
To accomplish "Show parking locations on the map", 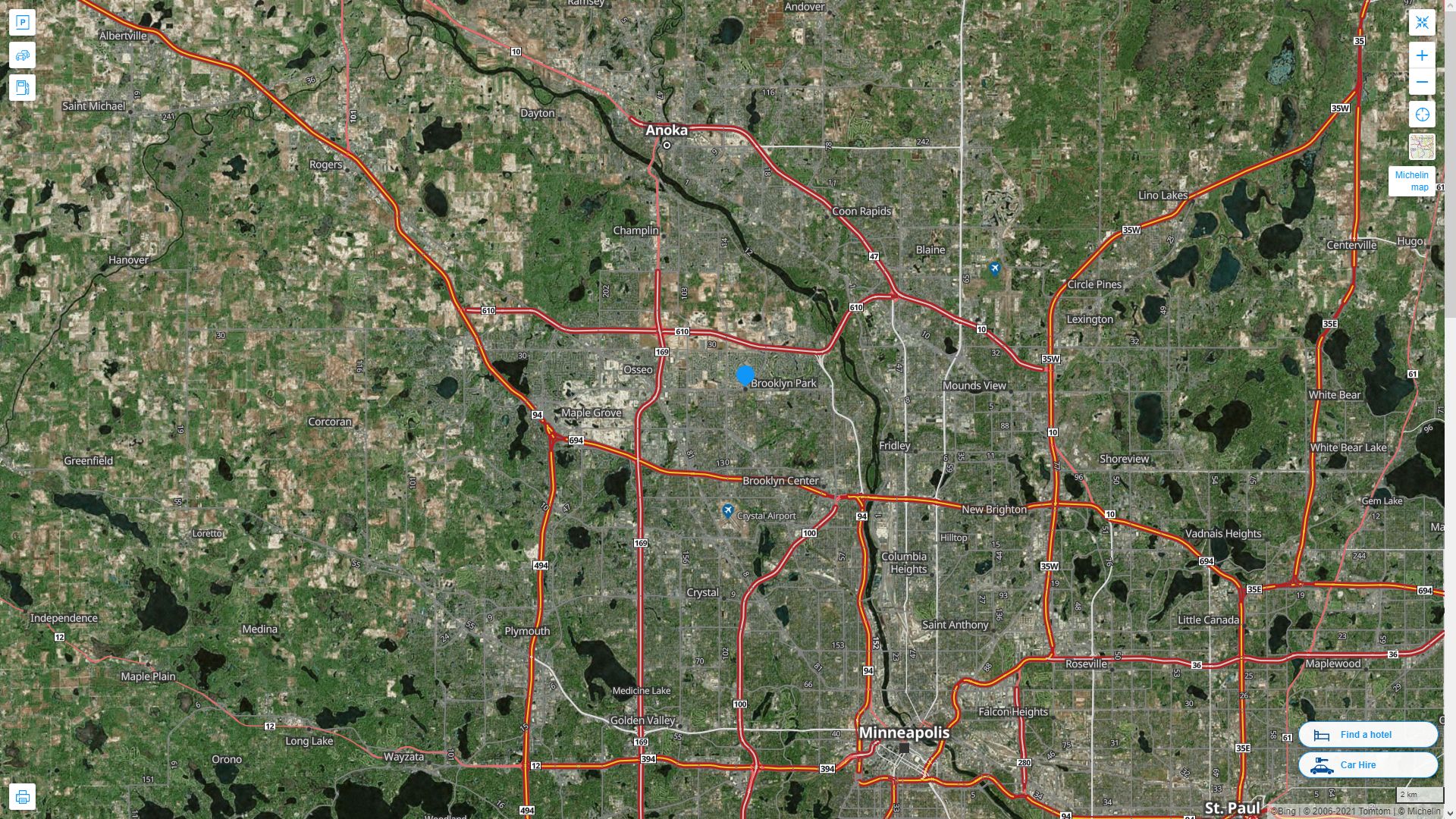I will (22, 23).
